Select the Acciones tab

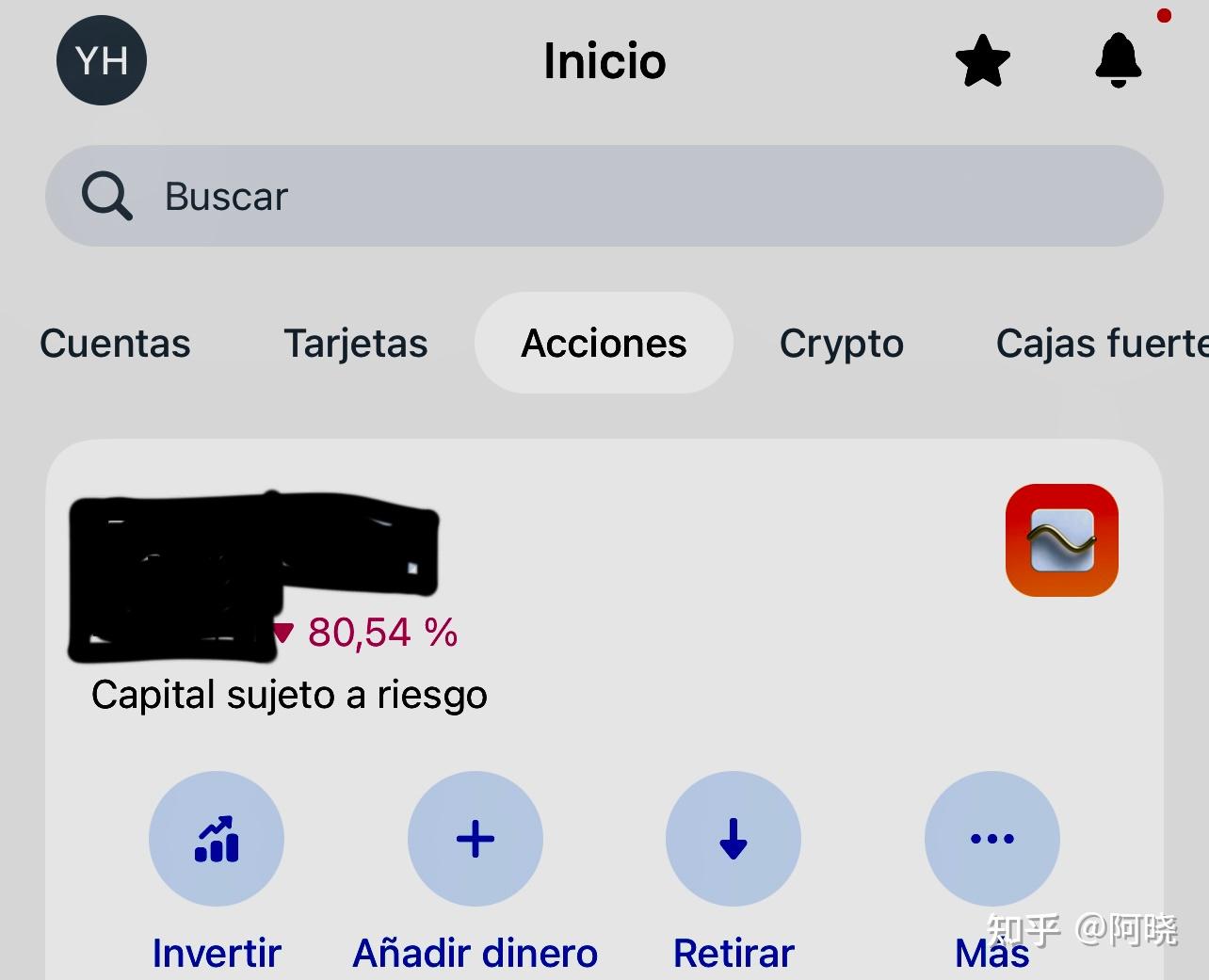coord(604,344)
